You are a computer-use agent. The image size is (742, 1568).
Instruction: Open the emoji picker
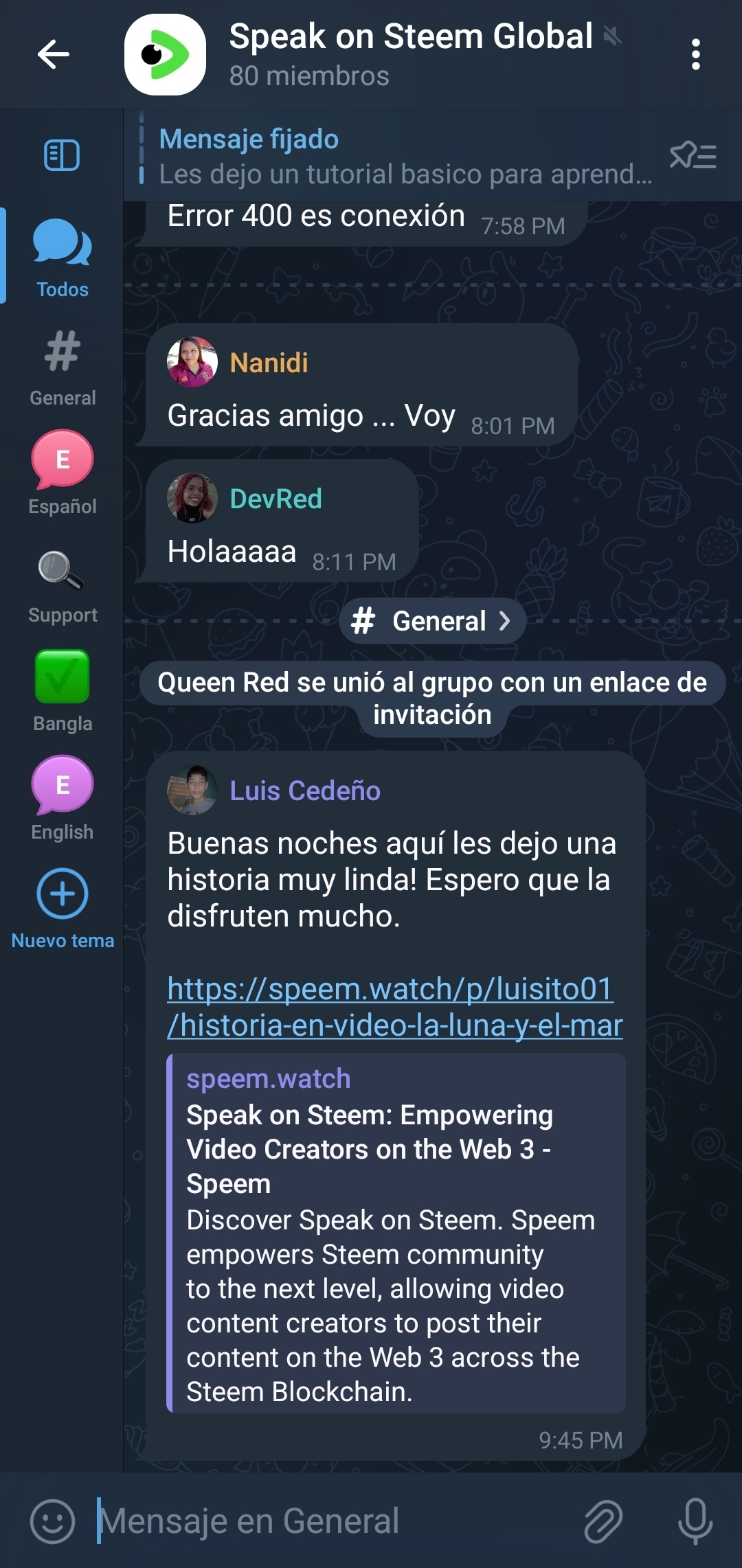pos(52,1521)
